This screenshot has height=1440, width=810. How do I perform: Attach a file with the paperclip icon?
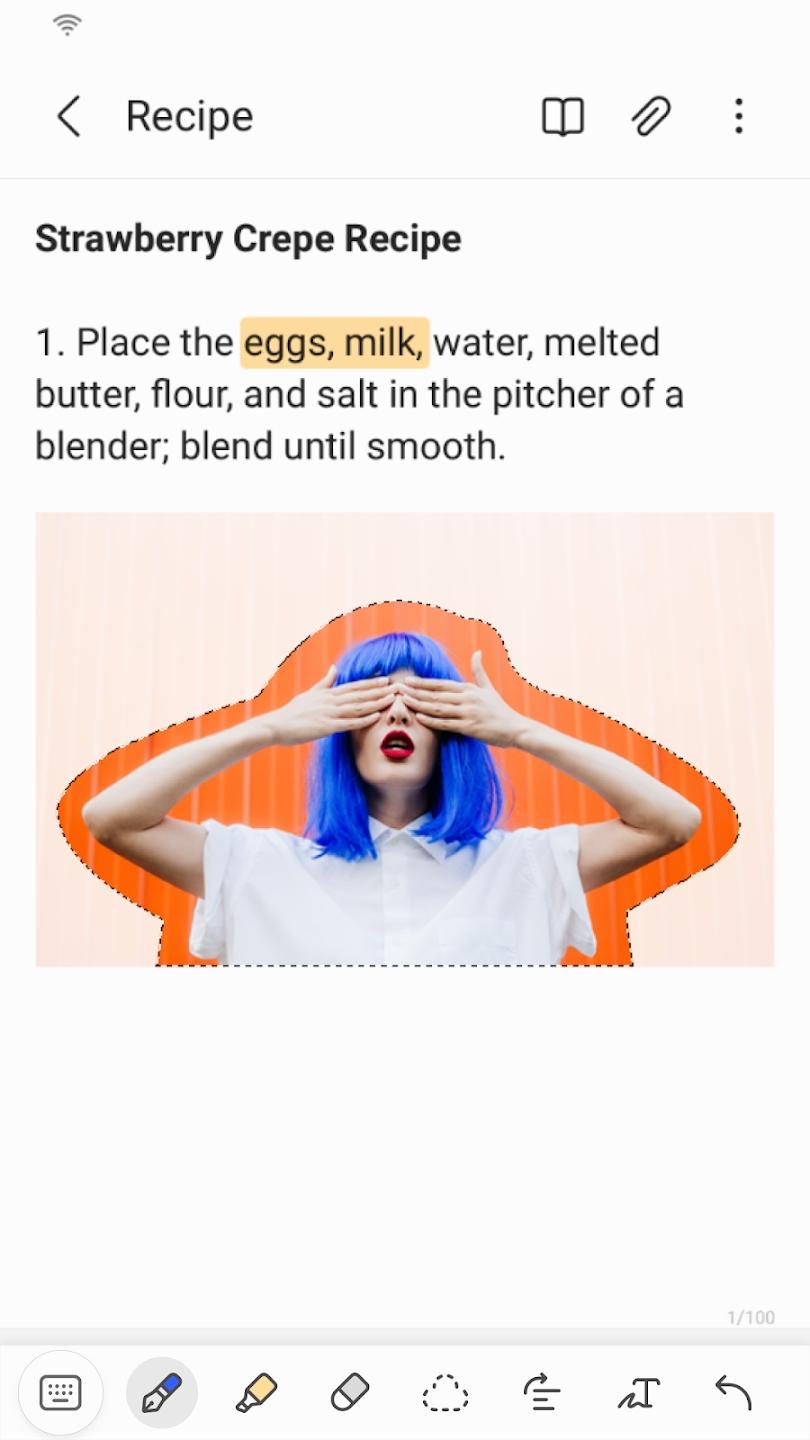pyautogui.click(x=650, y=117)
